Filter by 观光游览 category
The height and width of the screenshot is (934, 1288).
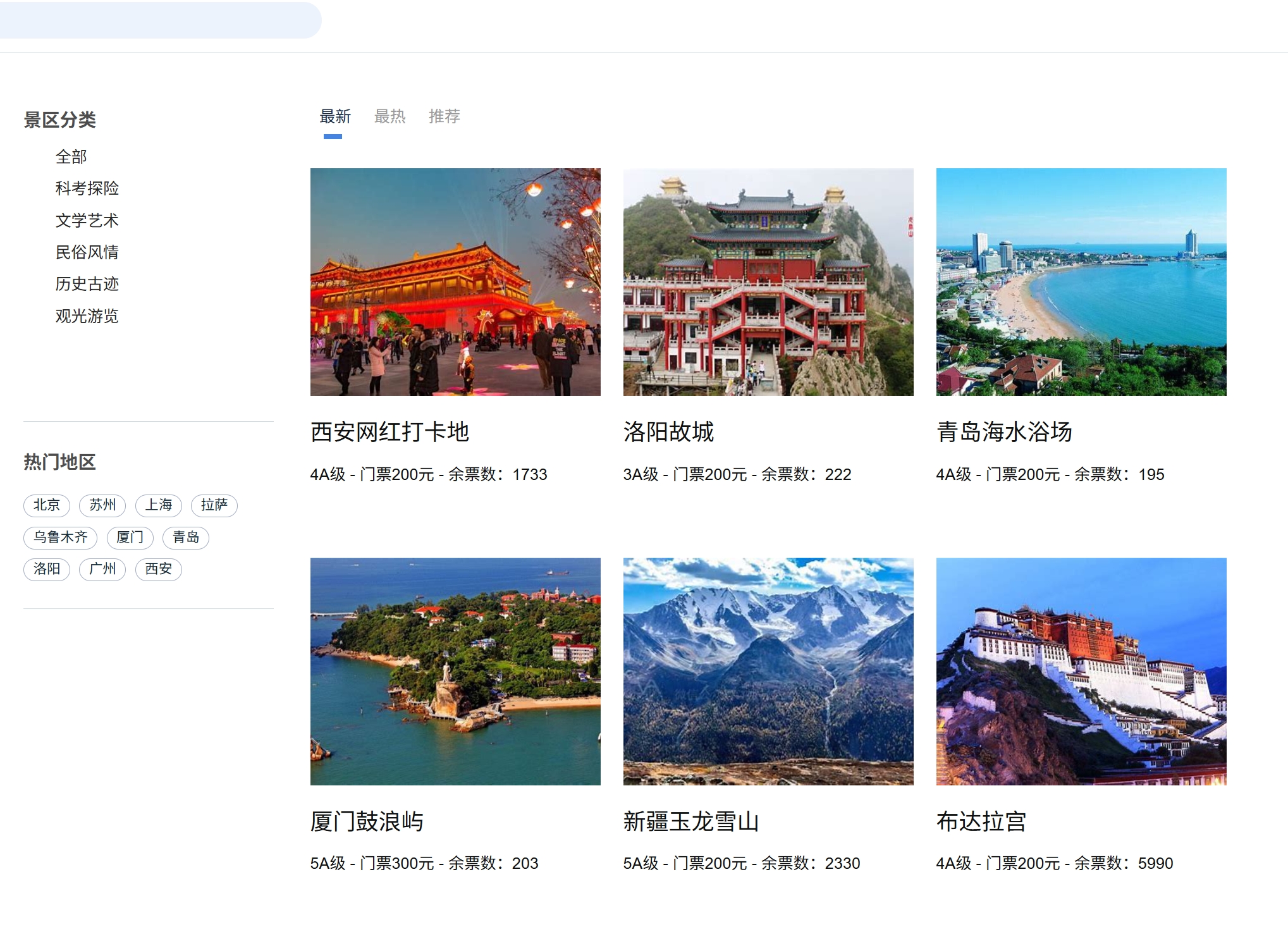(x=87, y=316)
